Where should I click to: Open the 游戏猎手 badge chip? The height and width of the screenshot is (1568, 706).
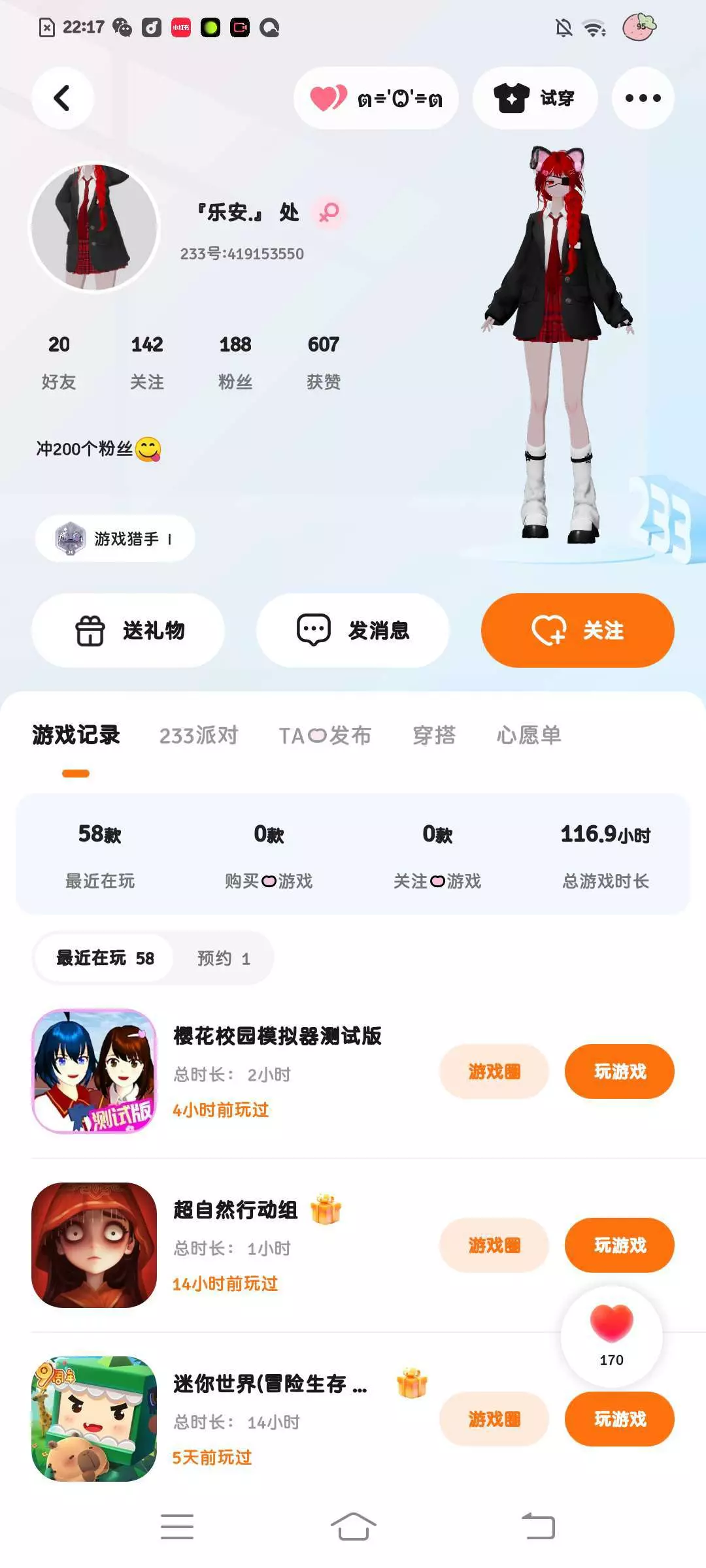pos(115,538)
